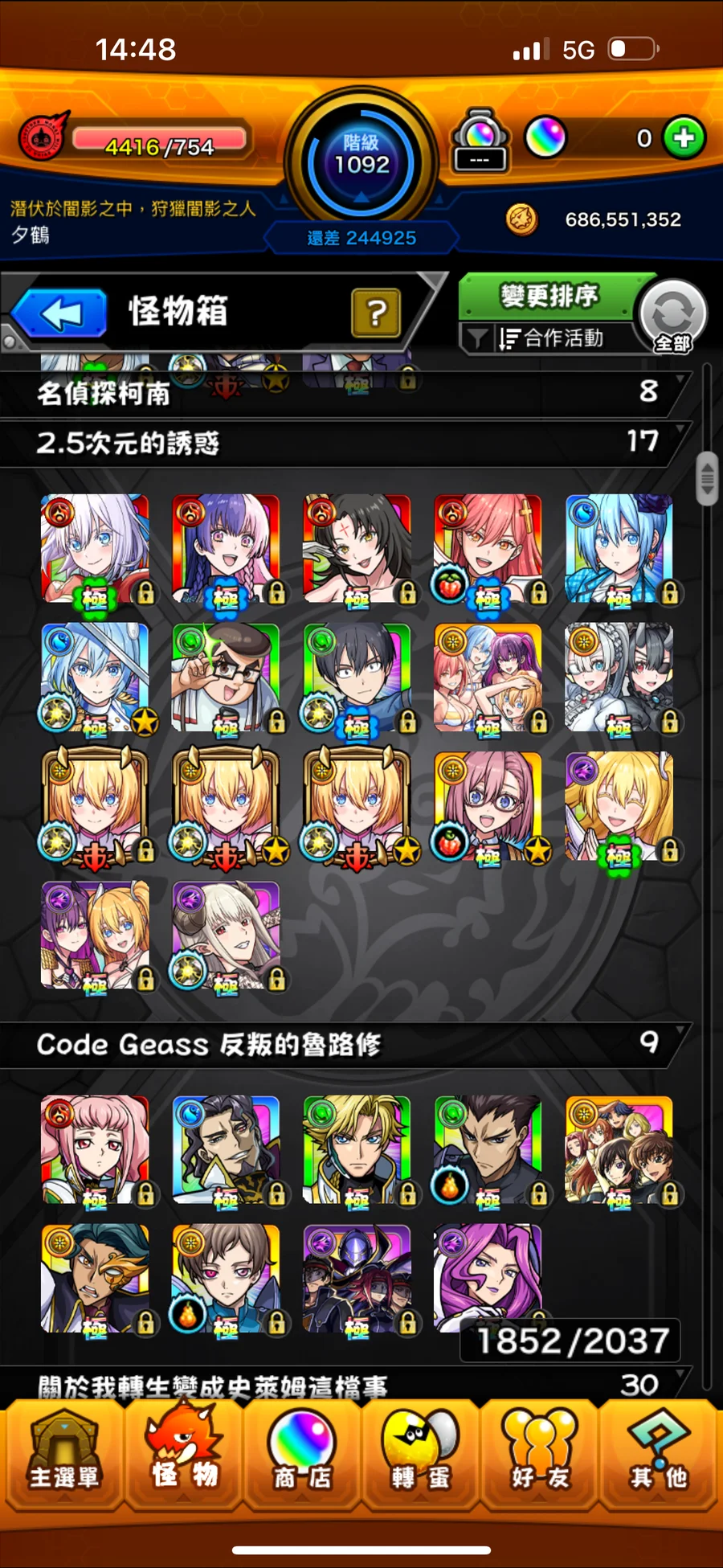Select the pink-haired girl Code Geass monster

tap(95, 1149)
